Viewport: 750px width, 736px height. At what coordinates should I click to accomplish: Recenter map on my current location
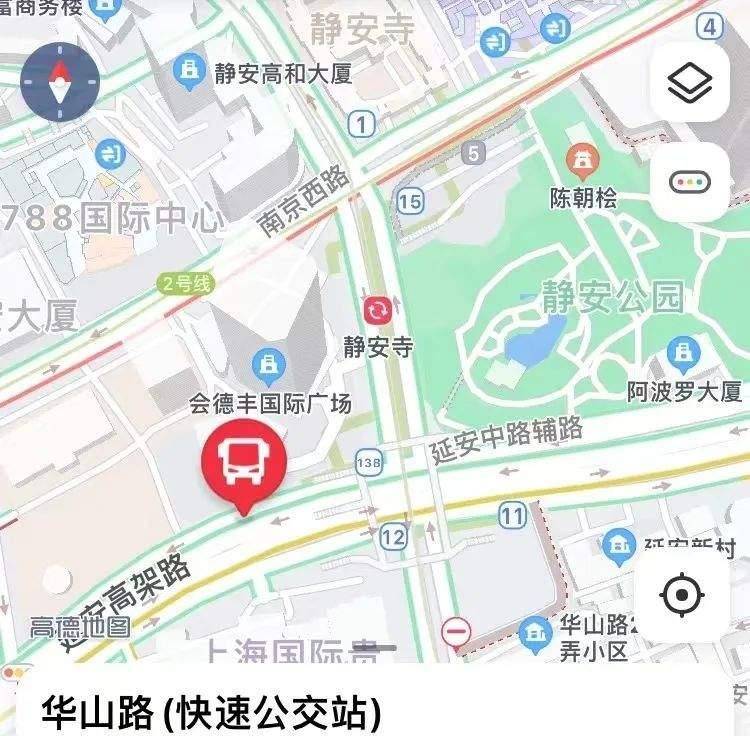(682, 595)
